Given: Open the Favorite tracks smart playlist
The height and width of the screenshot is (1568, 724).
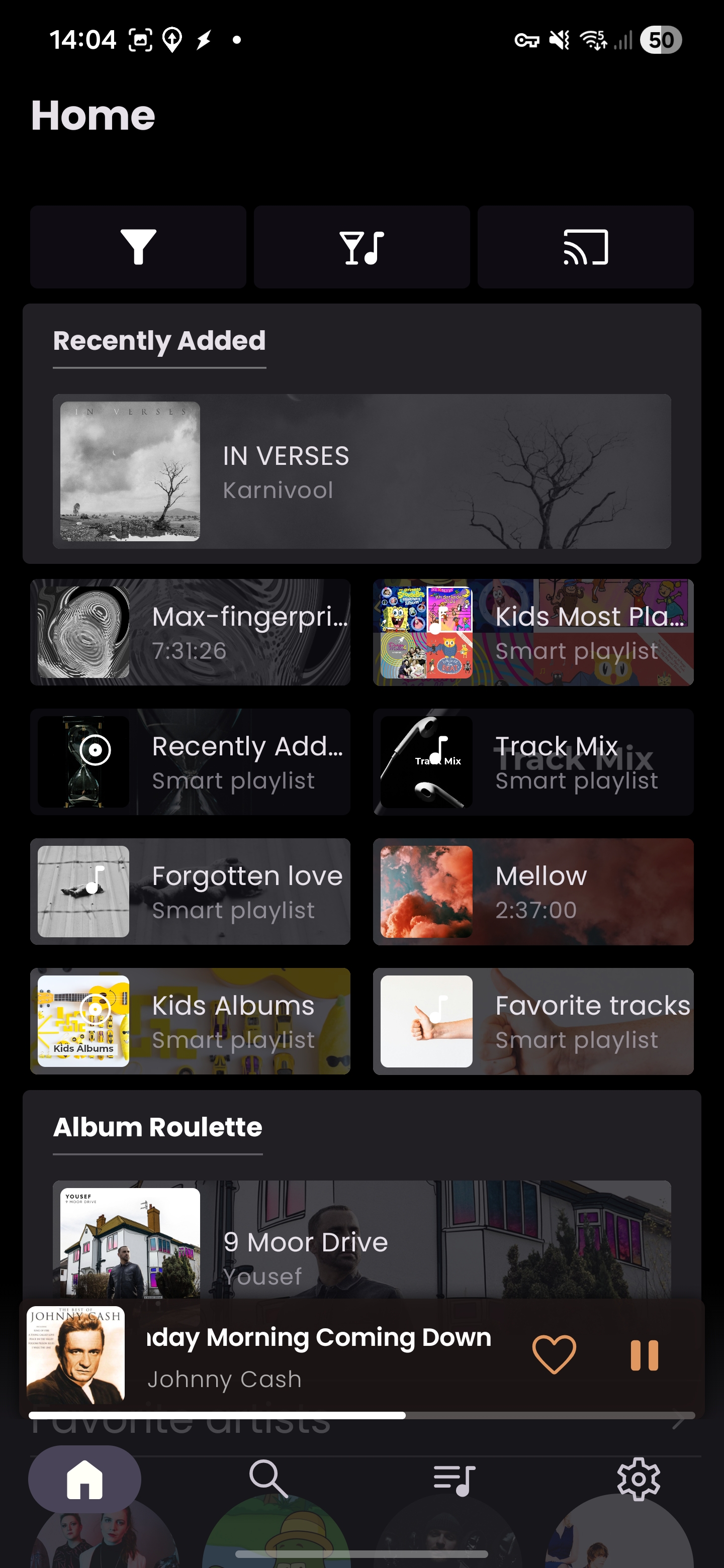Looking at the screenshot, I should click(533, 1021).
